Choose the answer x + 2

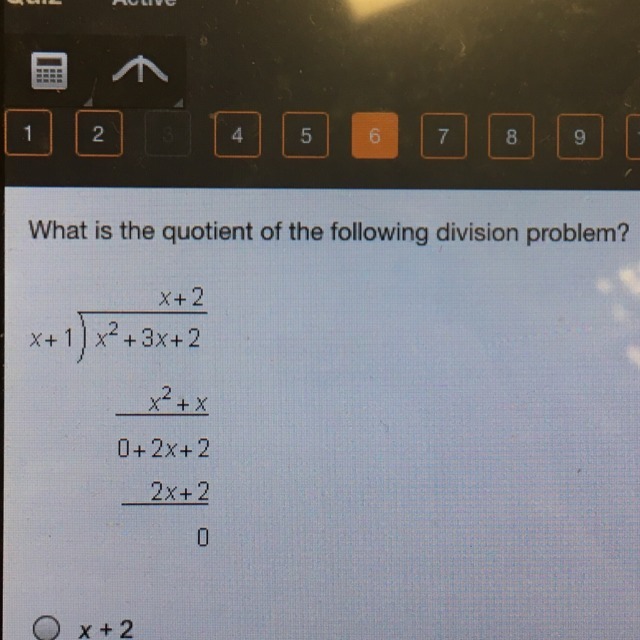click(x=49, y=630)
